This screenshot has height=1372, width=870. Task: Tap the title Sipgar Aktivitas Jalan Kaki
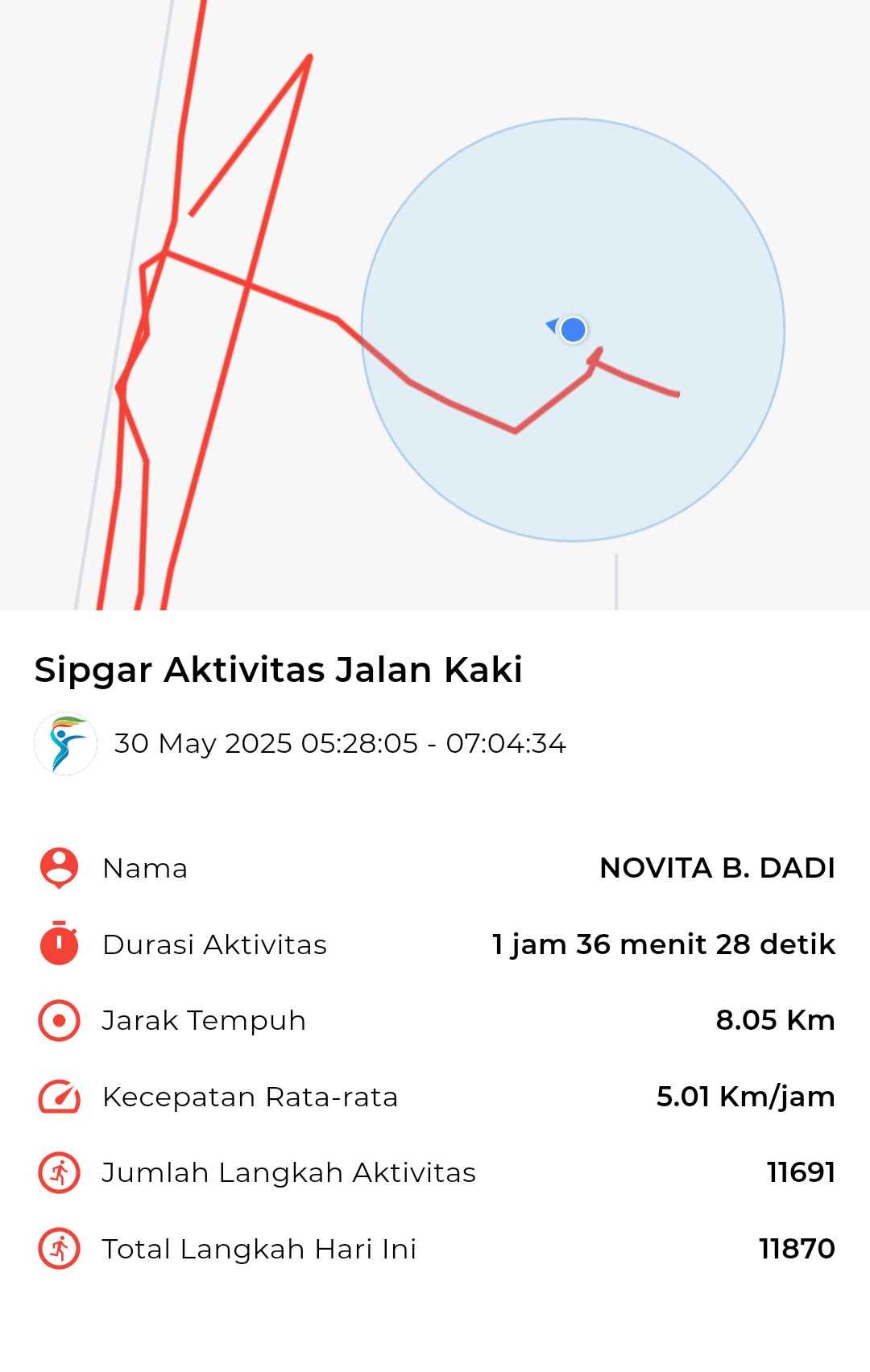[278, 668]
